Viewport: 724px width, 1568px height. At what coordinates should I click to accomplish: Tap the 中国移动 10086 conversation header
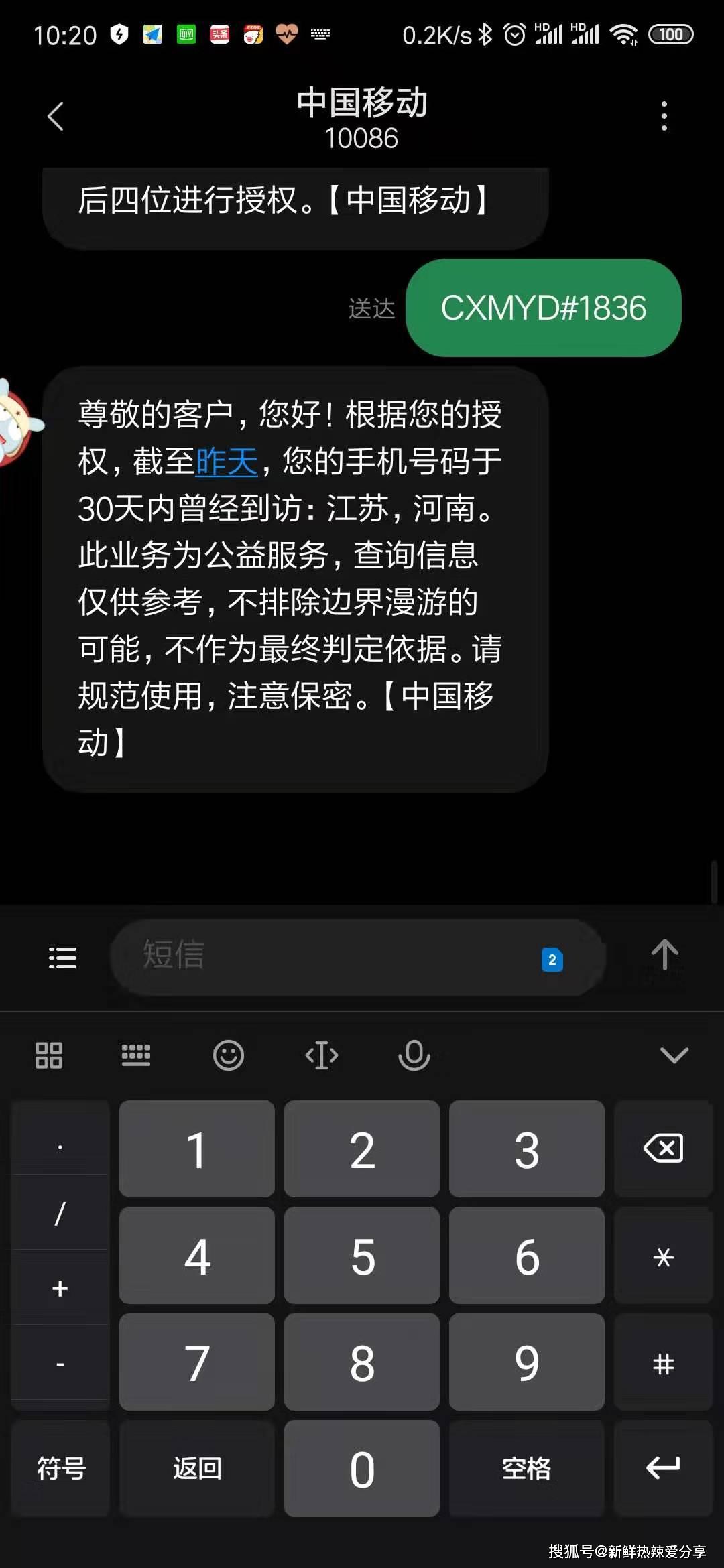click(x=362, y=119)
